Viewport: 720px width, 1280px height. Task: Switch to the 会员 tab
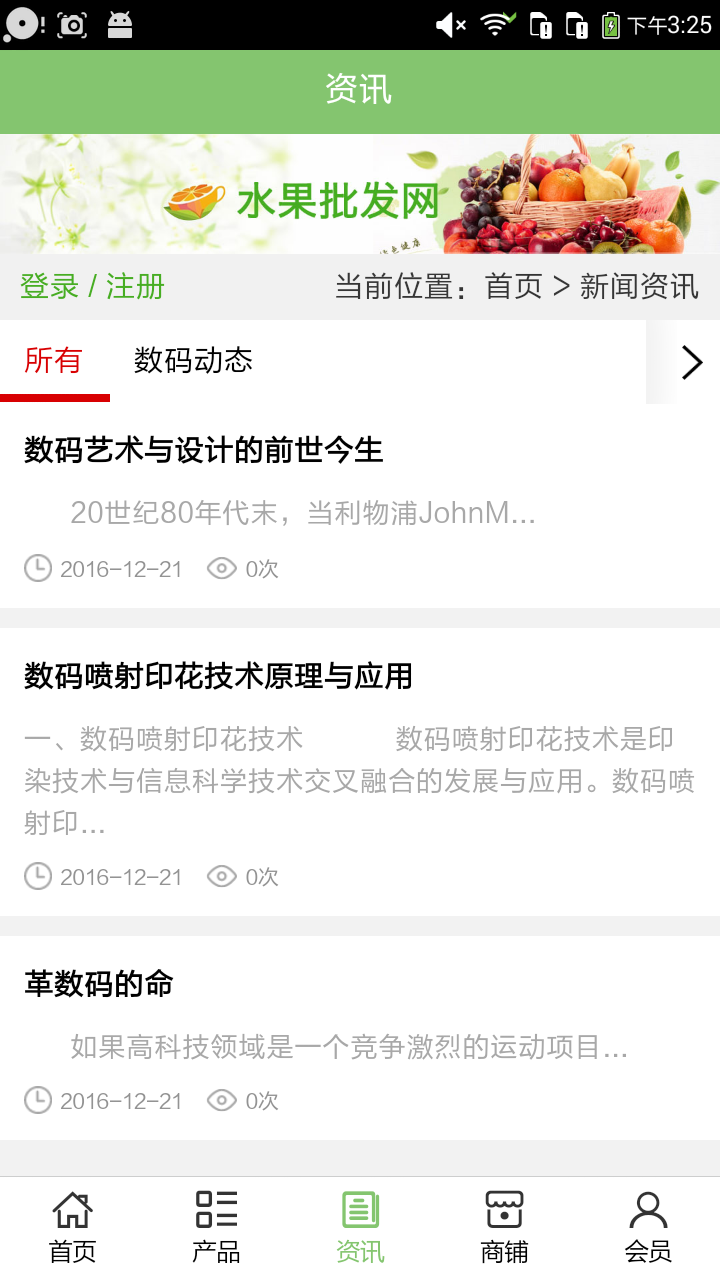[648, 1226]
